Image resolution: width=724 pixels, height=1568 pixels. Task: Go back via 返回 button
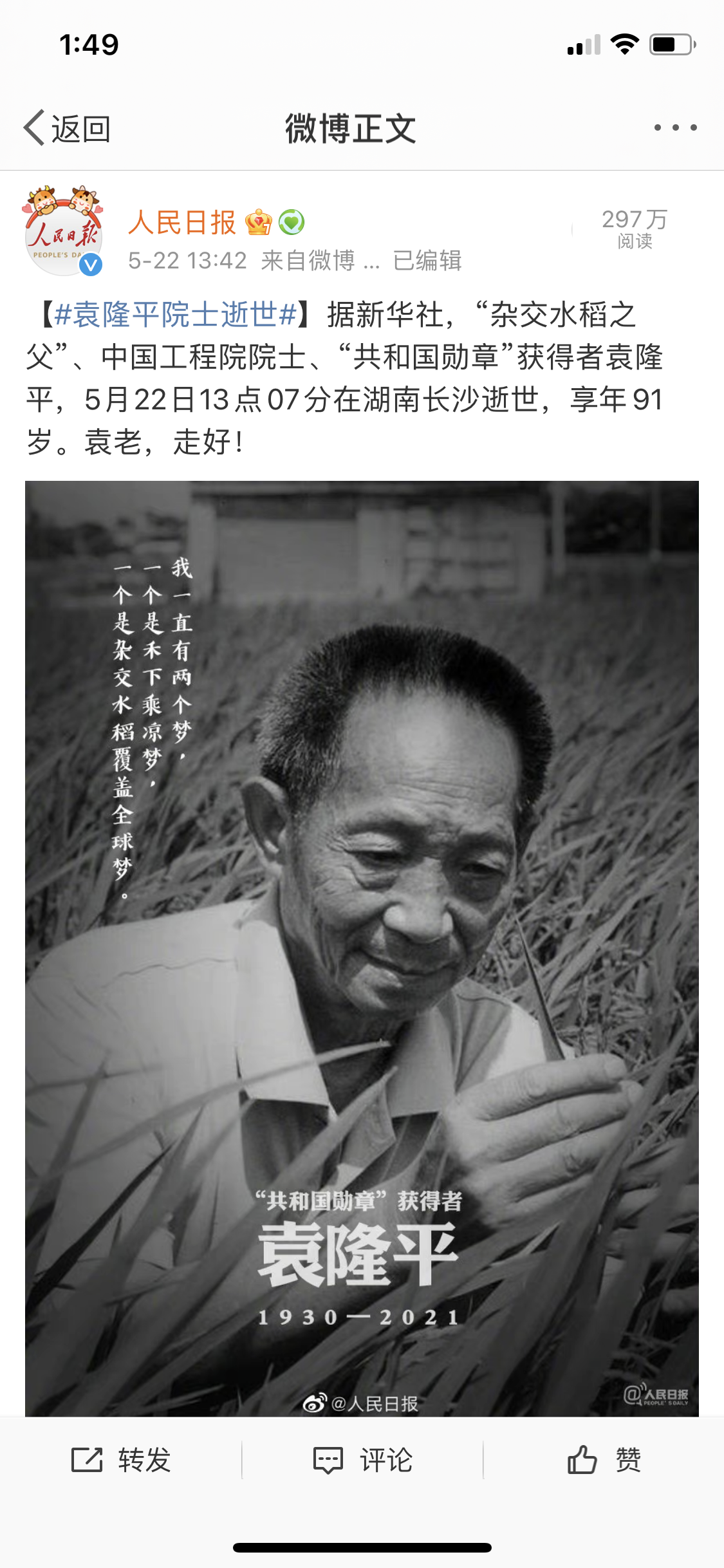pyautogui.click(x=68, y=129)
